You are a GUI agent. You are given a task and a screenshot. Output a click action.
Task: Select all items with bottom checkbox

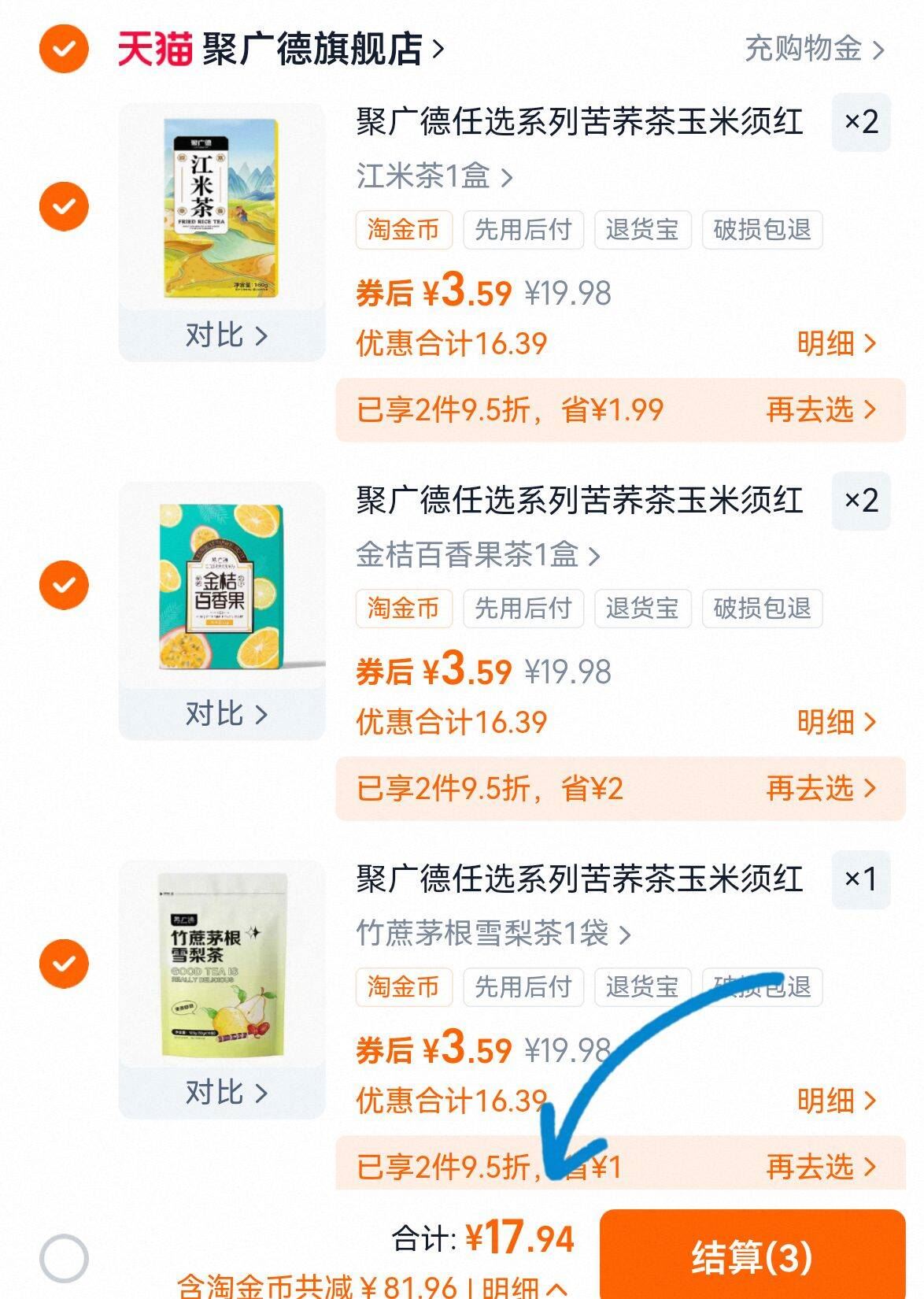64,1258
